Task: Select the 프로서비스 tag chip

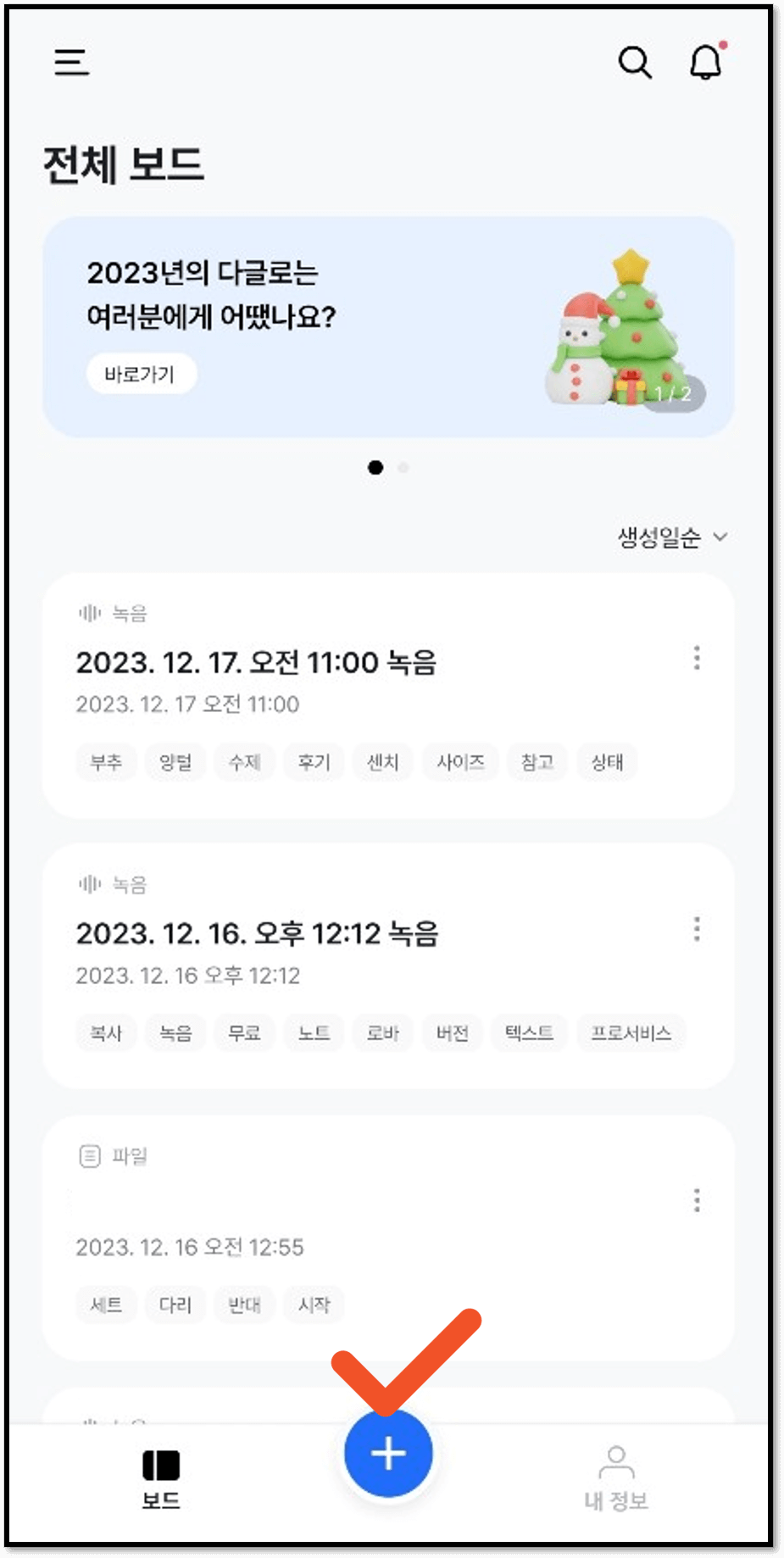Action: [x=631, y=1033]
